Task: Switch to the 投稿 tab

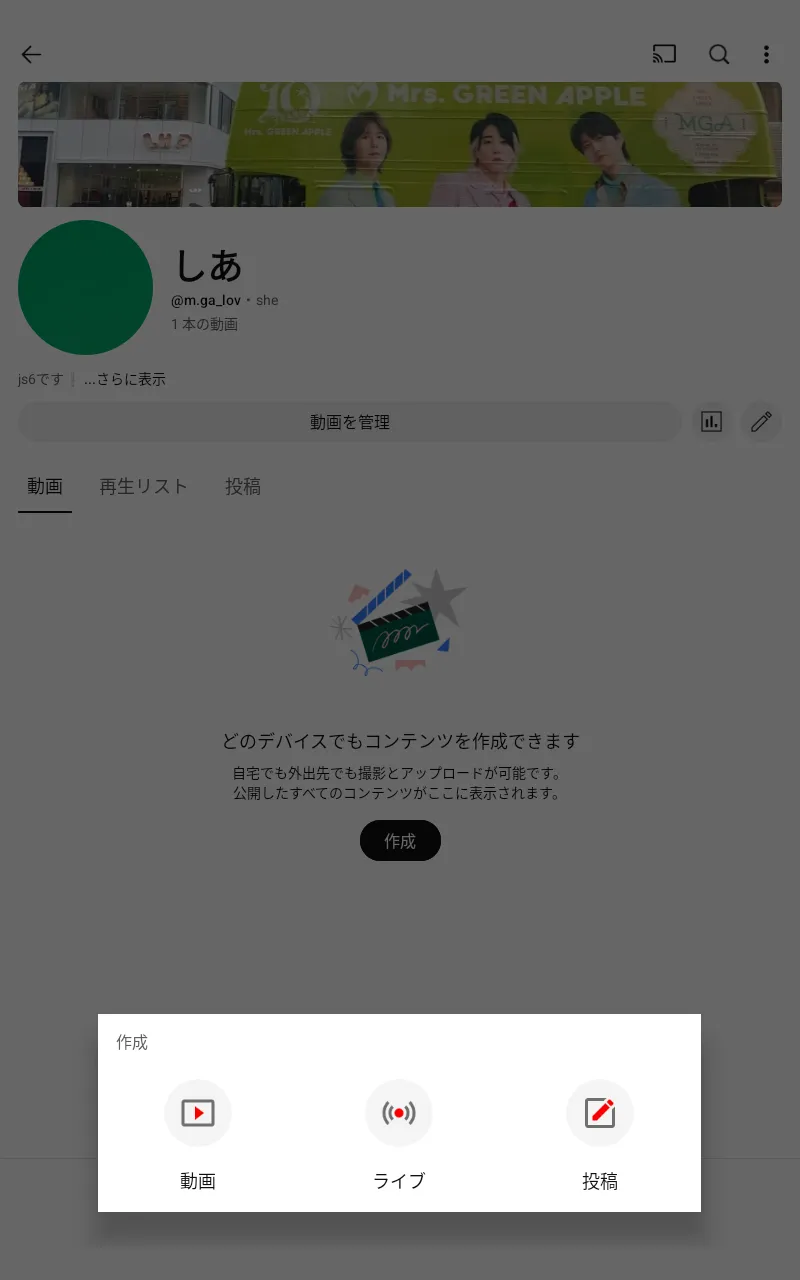Action: coord(243,486)
